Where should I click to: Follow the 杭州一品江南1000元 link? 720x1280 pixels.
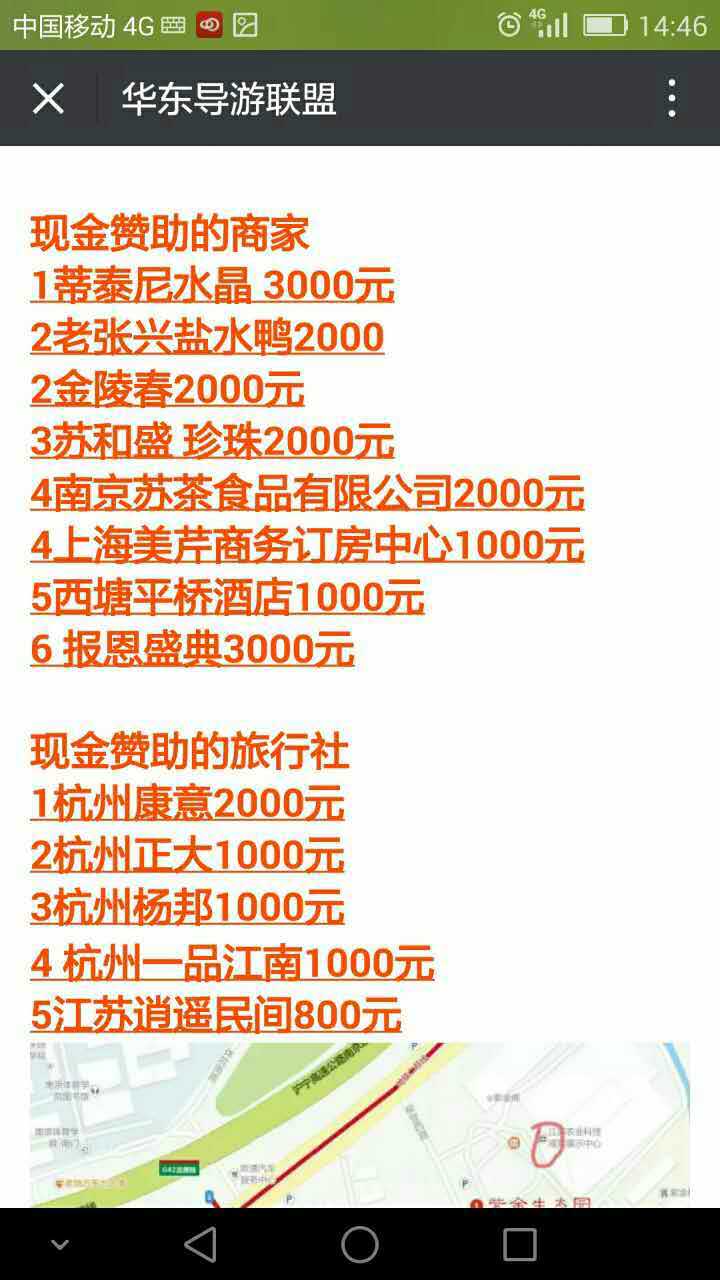pos(232,963)
